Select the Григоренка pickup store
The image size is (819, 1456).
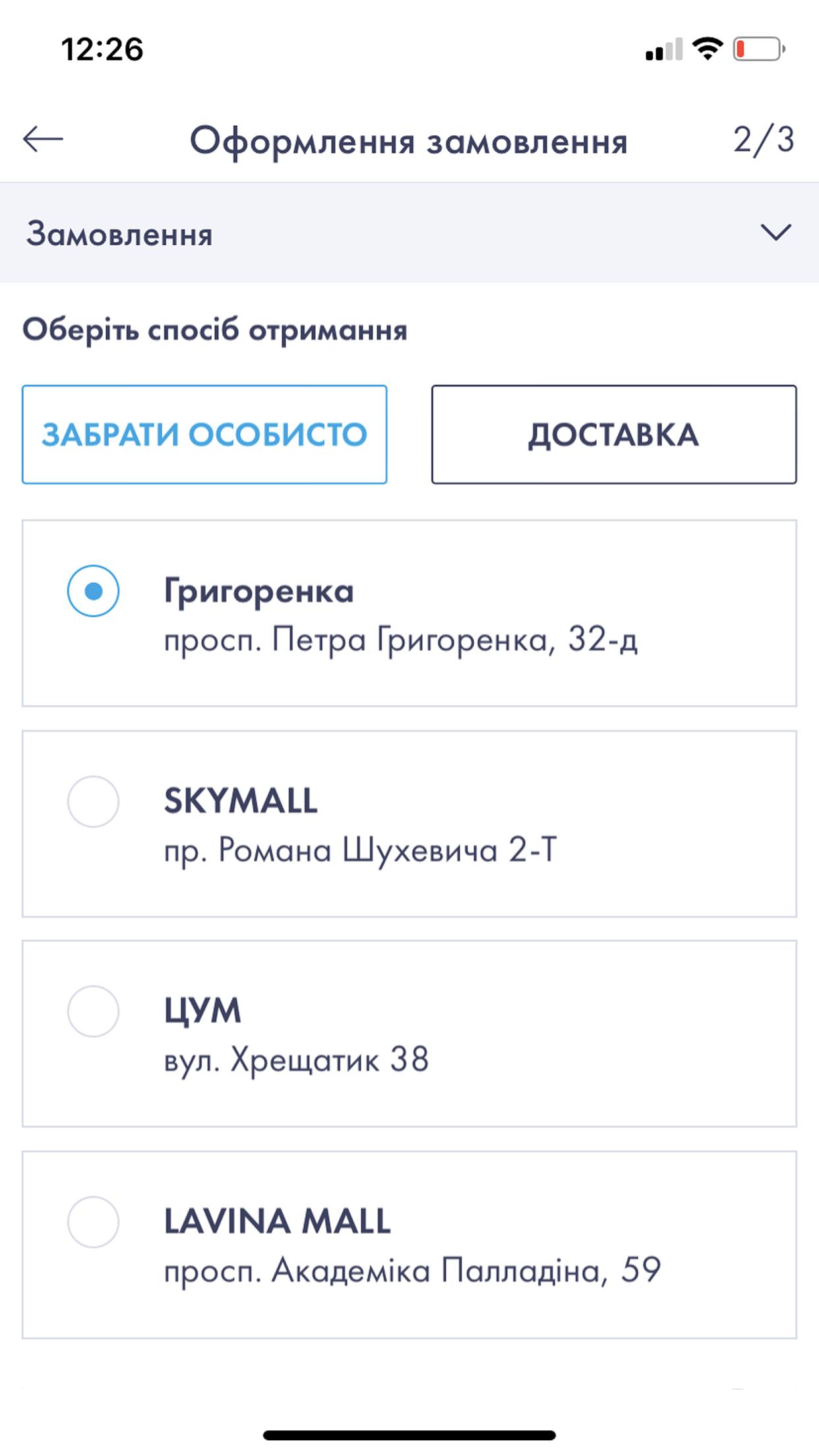pos(409,613)
